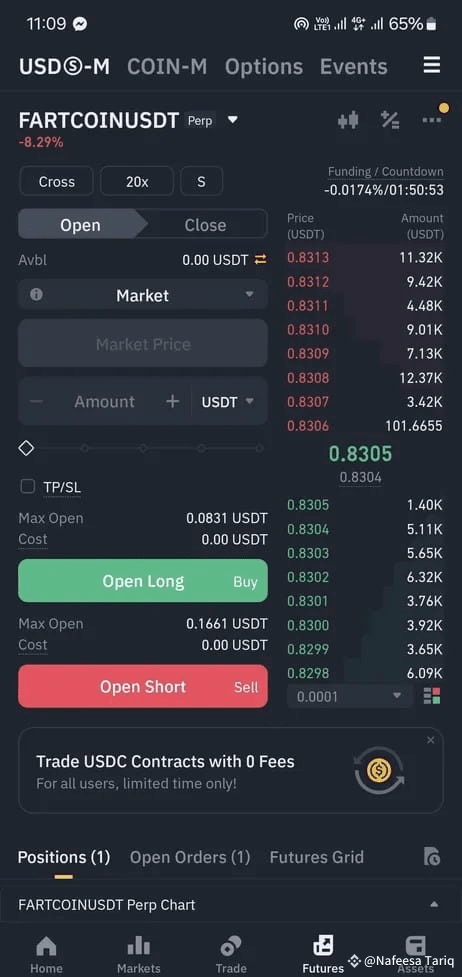Viewport: 462px width, 977px height.
Task: Enable the TP/SL checkbox
Action: (27, 487)
